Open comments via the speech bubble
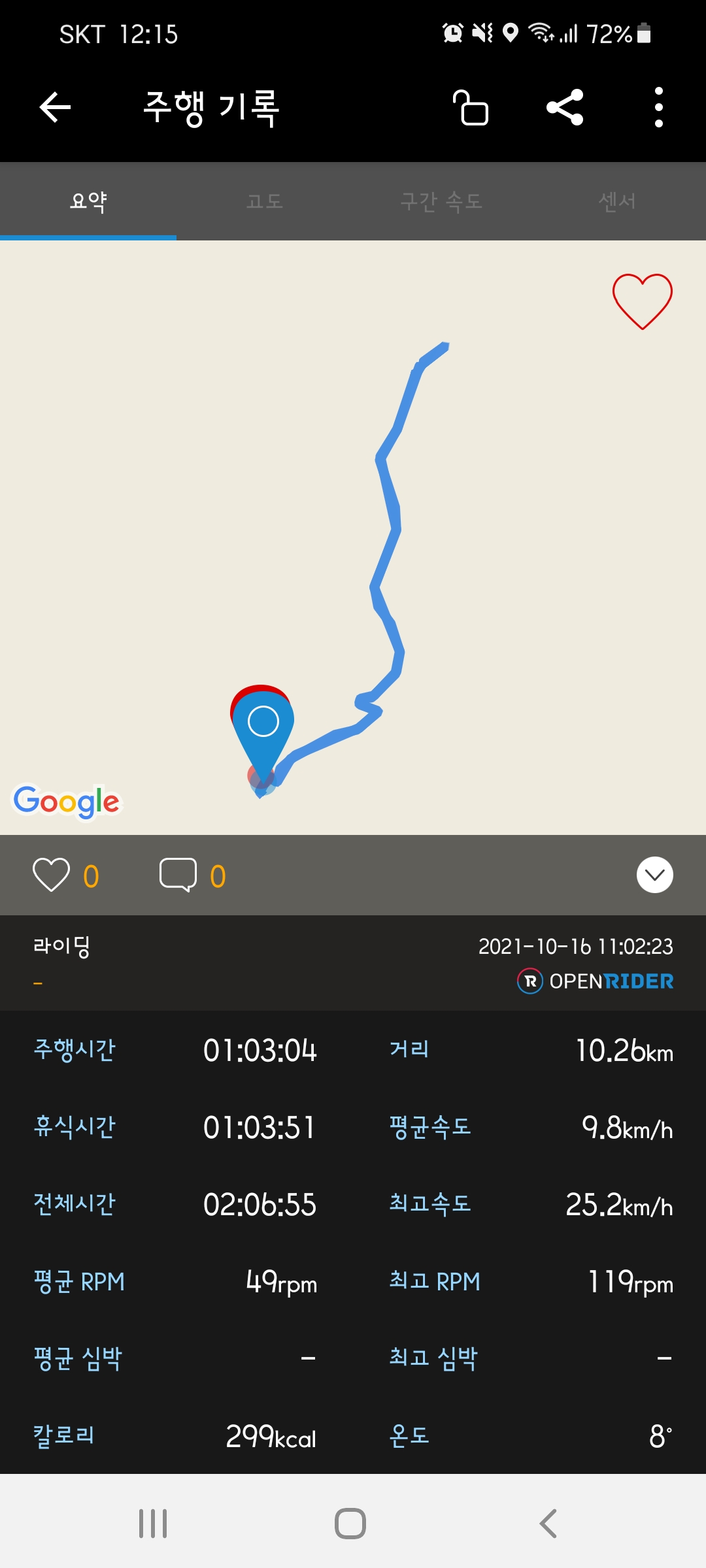The image size is (706, 1568). tap(178, 875)
